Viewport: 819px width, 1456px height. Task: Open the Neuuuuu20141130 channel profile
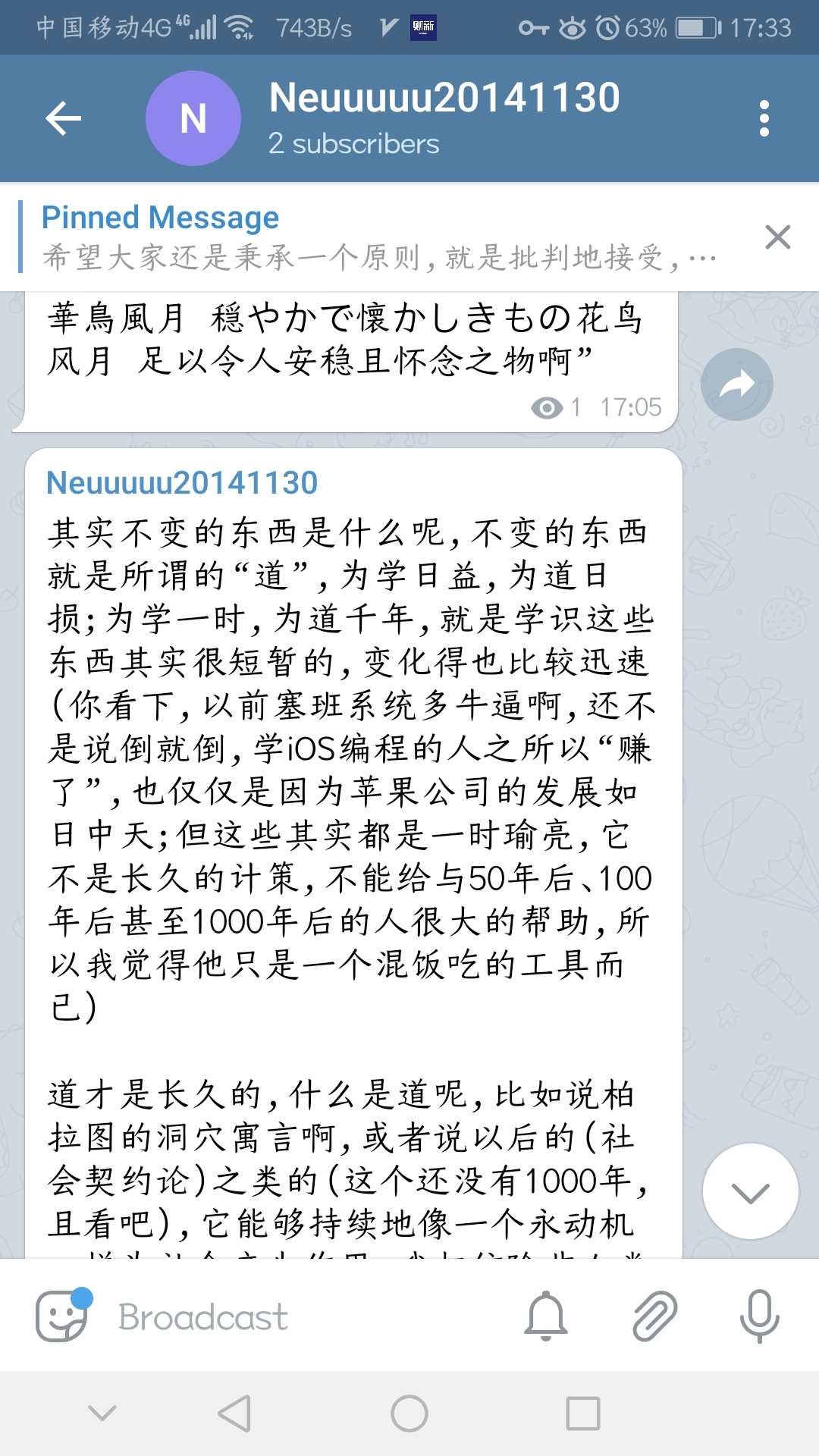click(444, 117)
